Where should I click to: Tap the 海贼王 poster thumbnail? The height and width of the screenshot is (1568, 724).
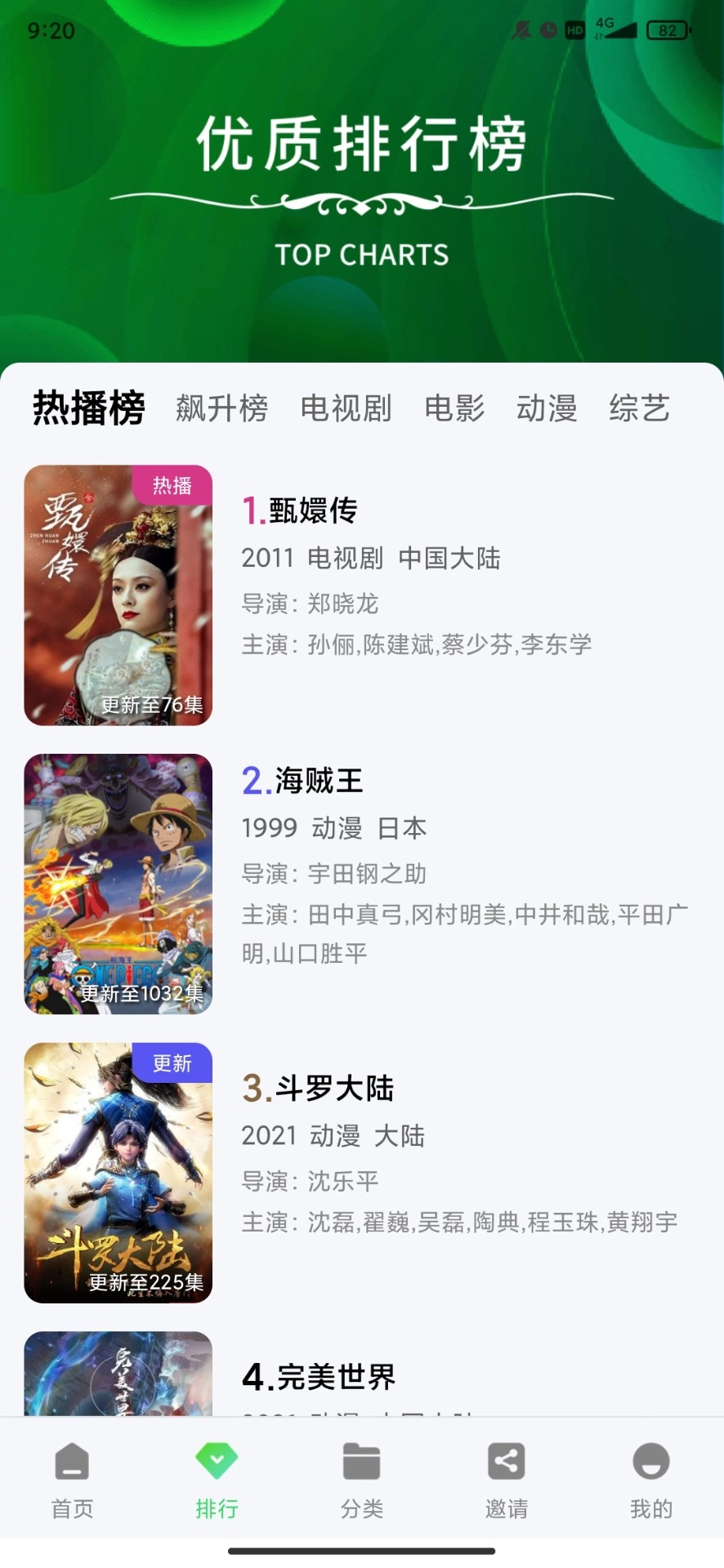click(118, 884)
